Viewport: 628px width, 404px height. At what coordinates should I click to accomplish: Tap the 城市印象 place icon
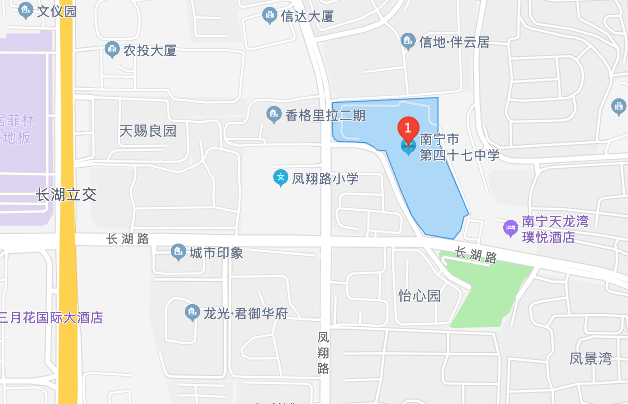tap(178, 252)
